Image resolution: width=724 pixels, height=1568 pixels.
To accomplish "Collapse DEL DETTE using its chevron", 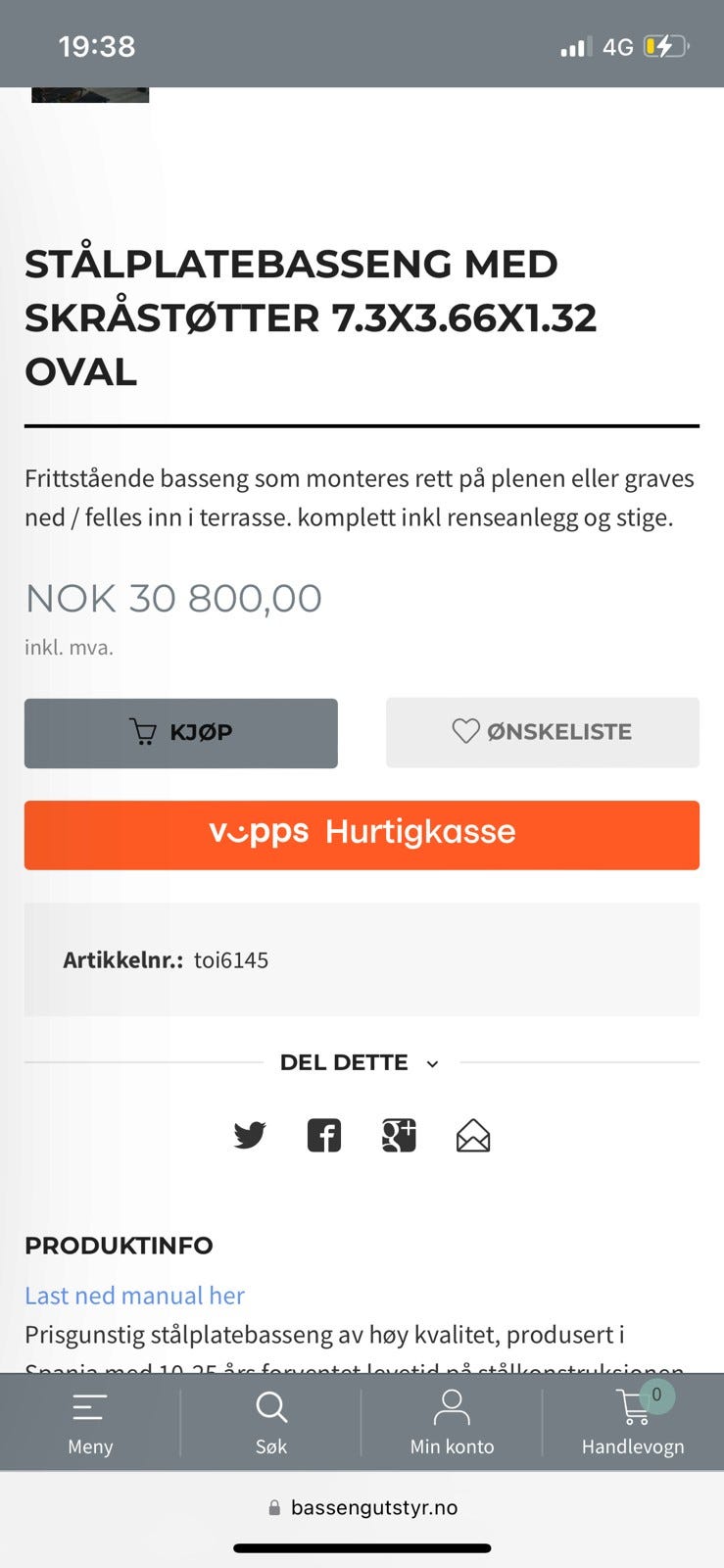I will click(432, 1063).
